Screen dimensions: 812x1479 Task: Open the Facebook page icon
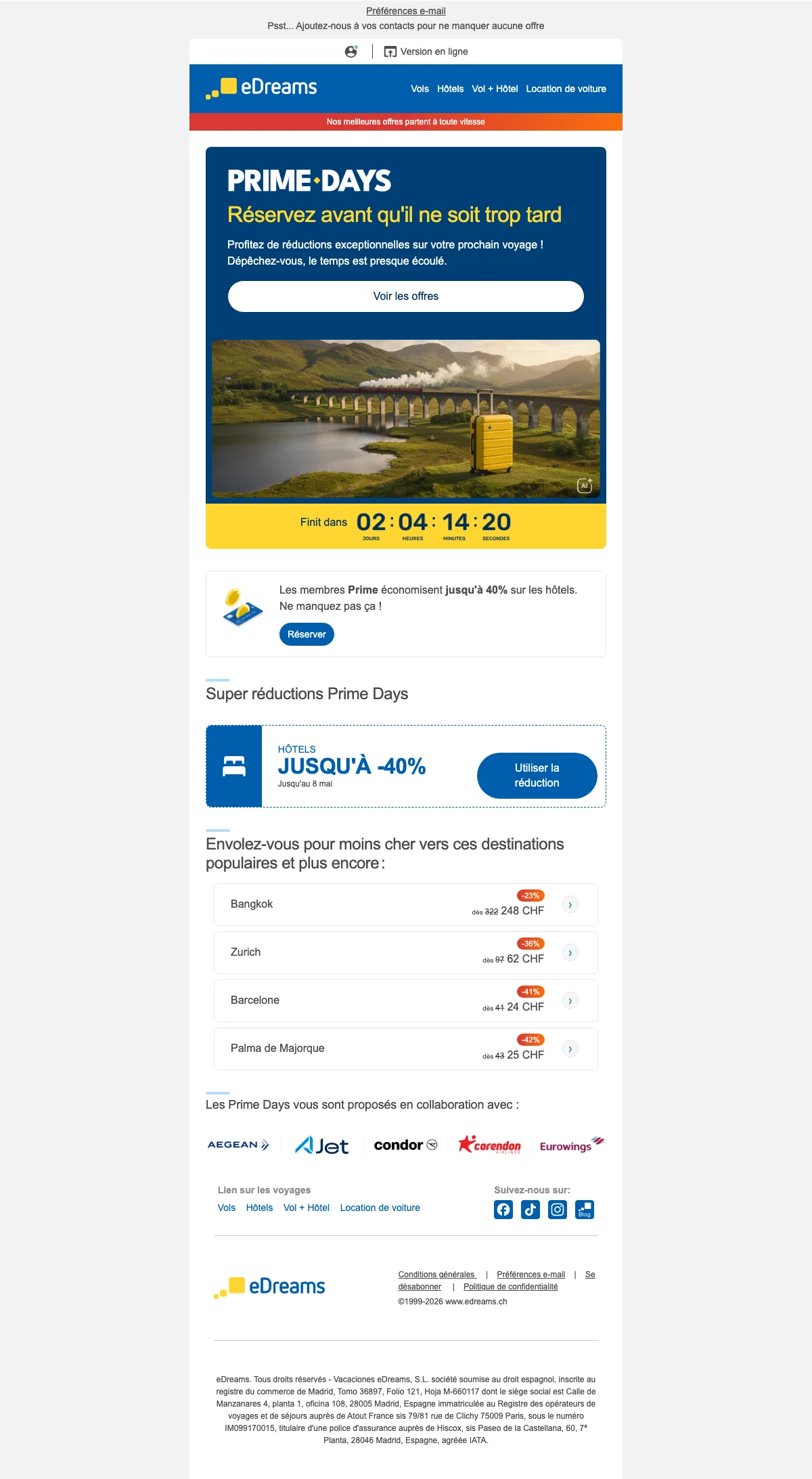[x=503, y=1210]
